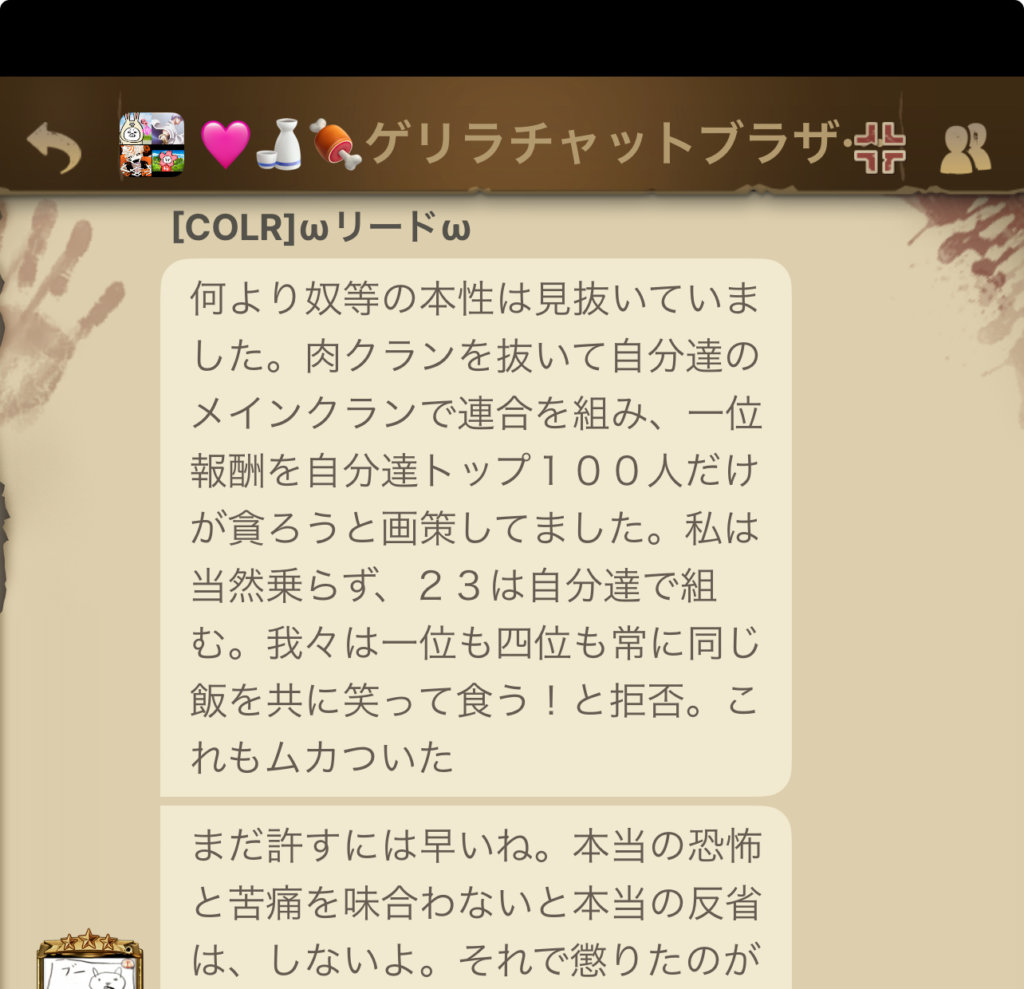Screen dimensions: 1024x989
Task: Go back using the return arrow
Action: pos(54,147)
